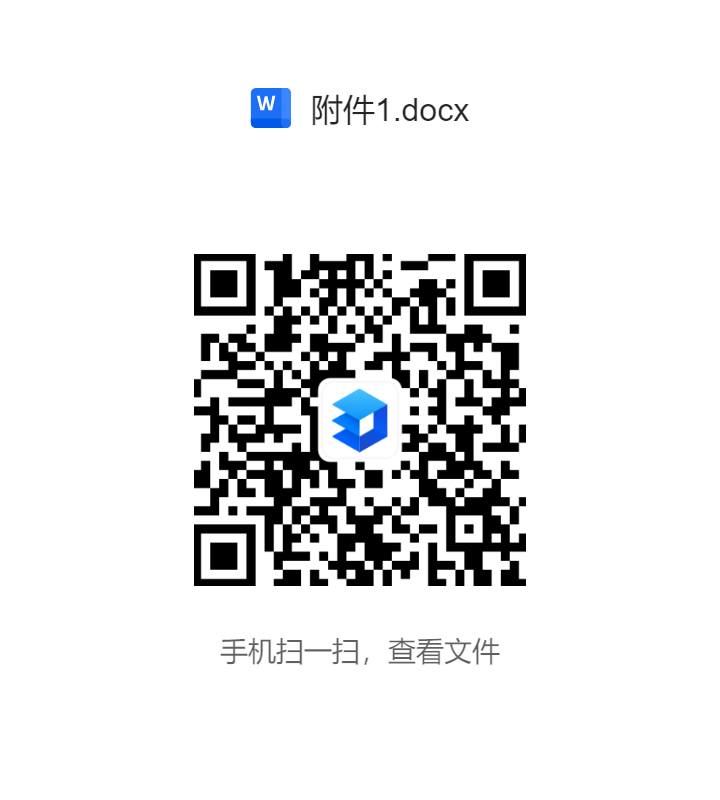Click the white rounded square holding the logo
720x800 pixels.
[x=360, y=419]
